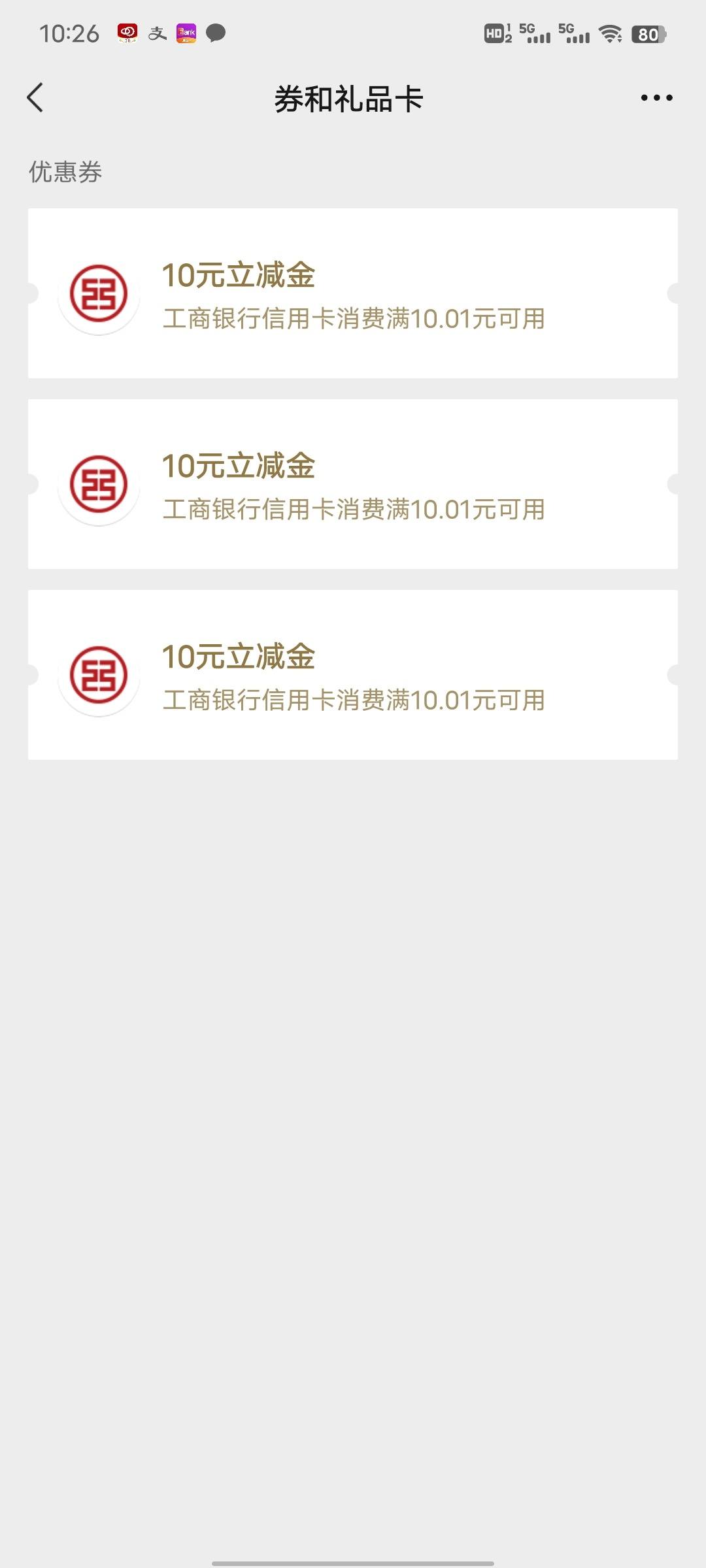Open the second 10元立减金 coupon card
The width and height of the screenshot is (706, 1568).
point(353,484)
